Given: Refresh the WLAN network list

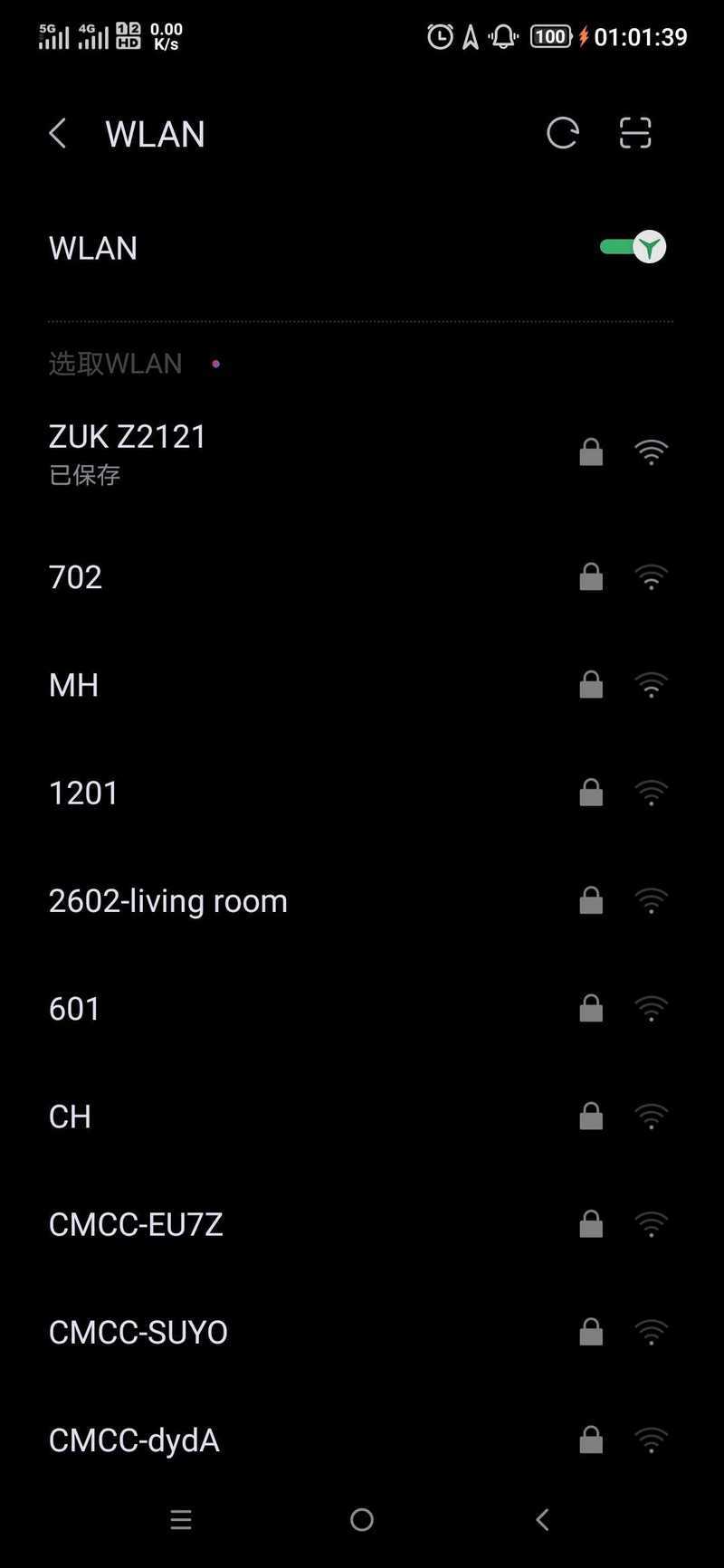Looking at the screenshot, I should click(562, 134).
